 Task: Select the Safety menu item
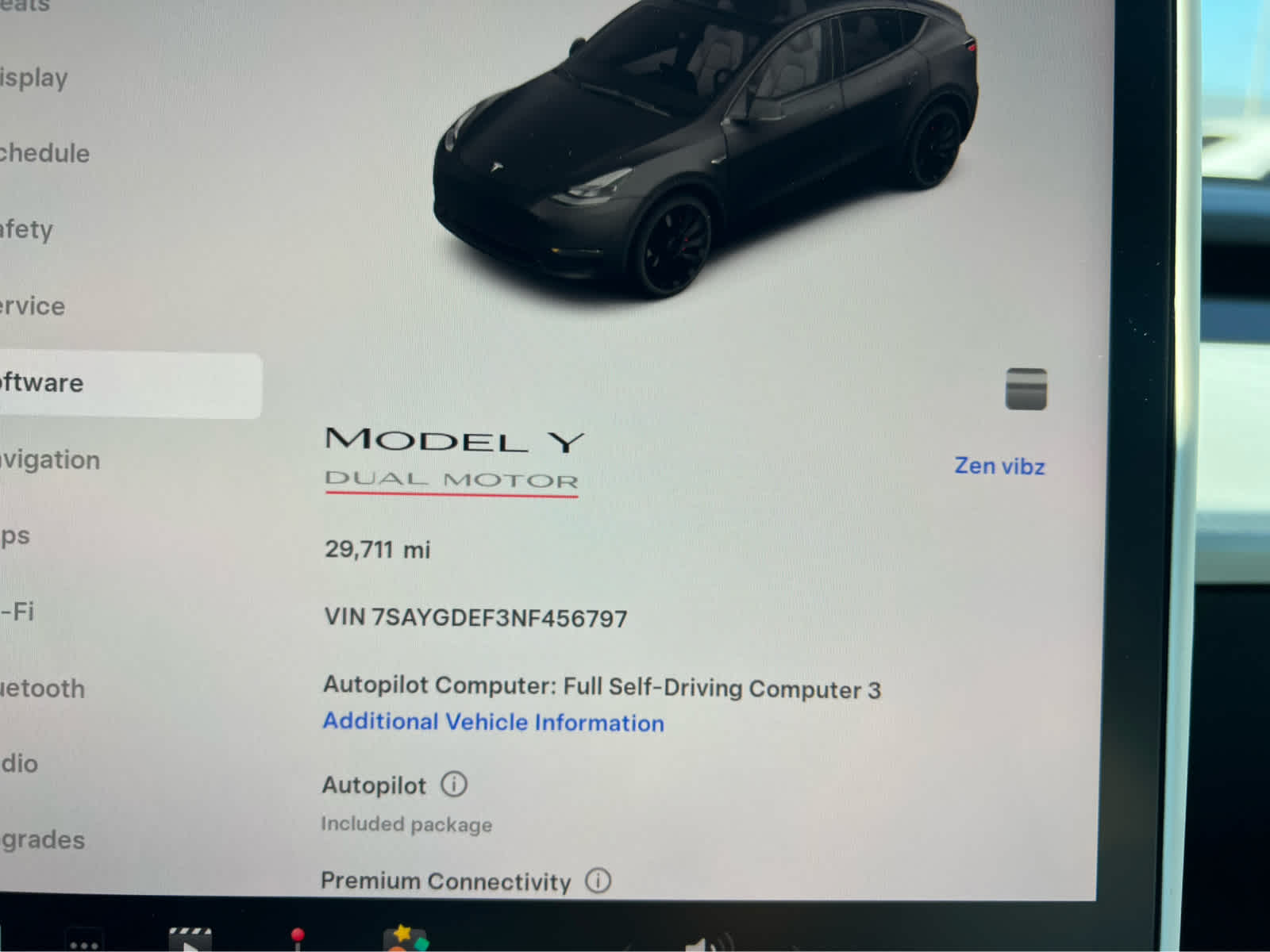(28, 229)
